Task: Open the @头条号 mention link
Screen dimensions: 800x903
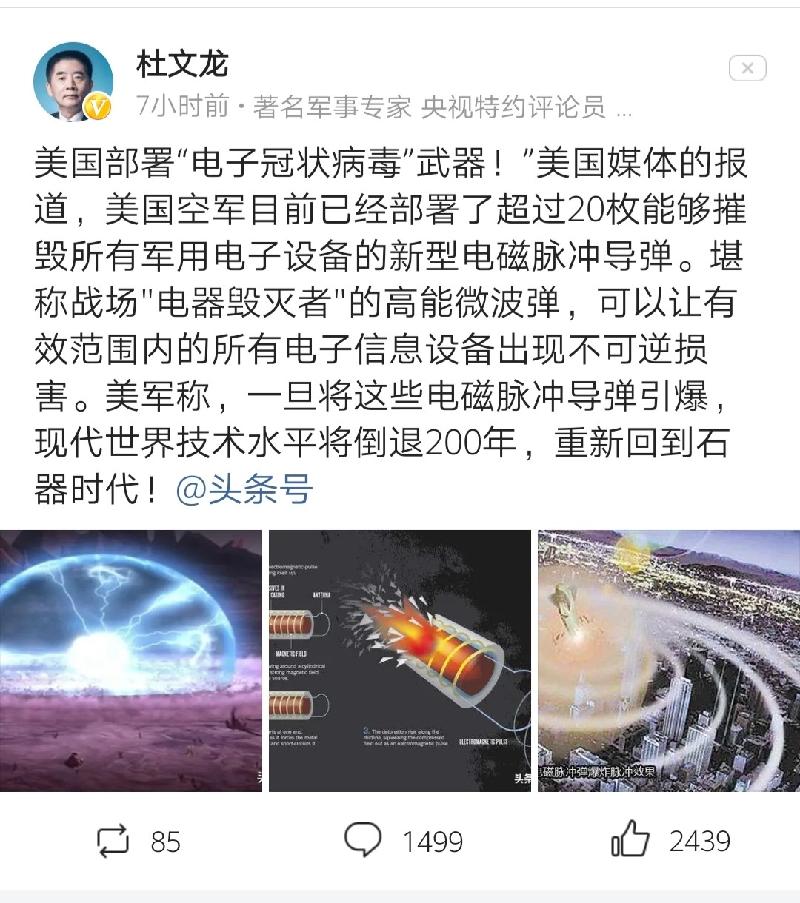Action: click(x=244, y=490)
